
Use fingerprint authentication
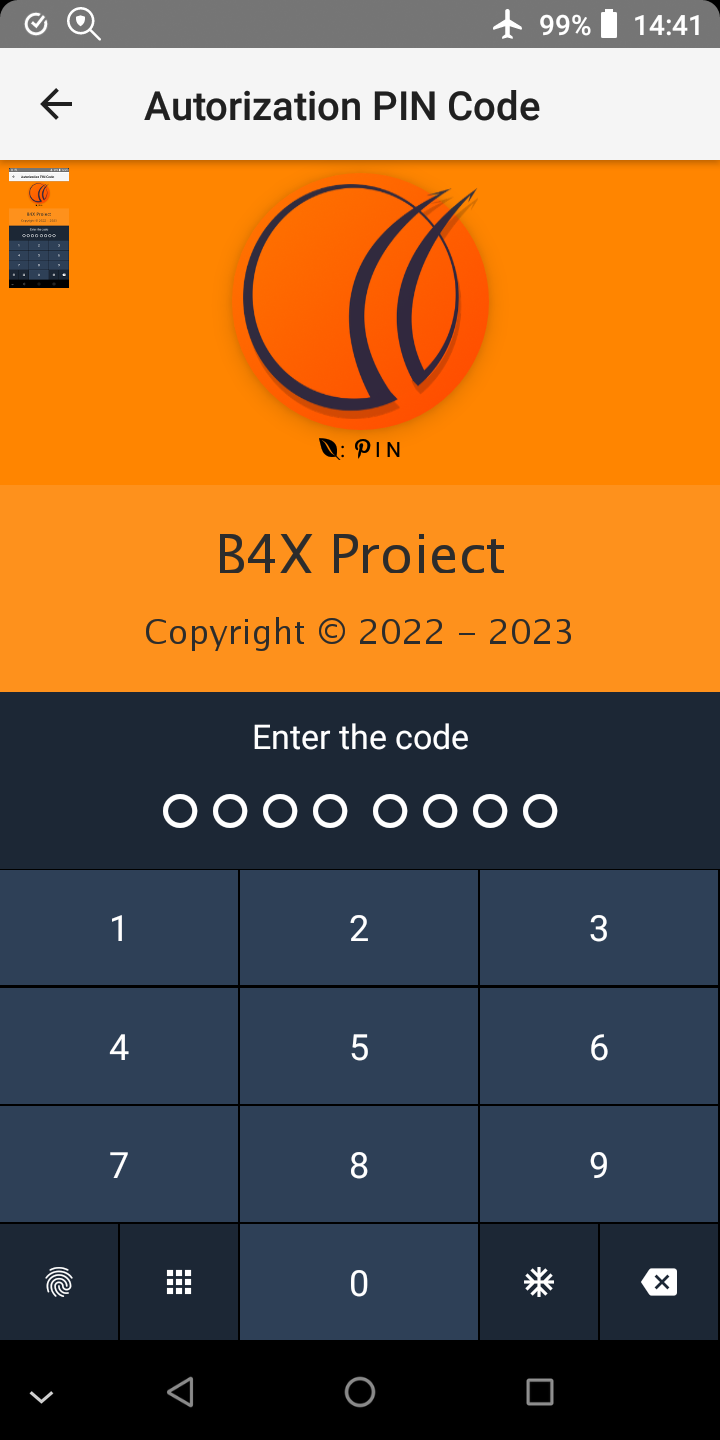[x=59, y=1283]
